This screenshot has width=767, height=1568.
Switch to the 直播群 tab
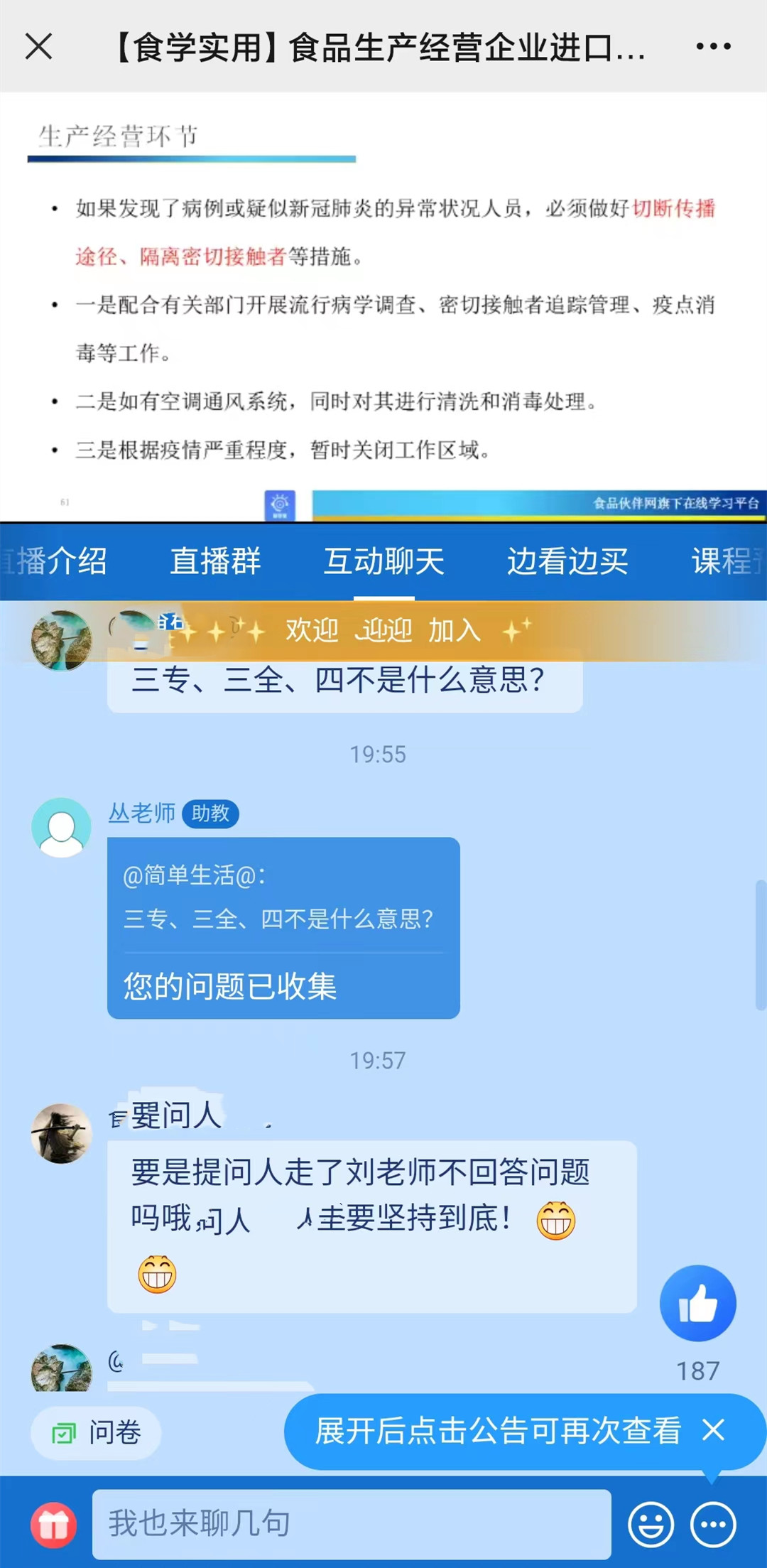coord(215,561)
